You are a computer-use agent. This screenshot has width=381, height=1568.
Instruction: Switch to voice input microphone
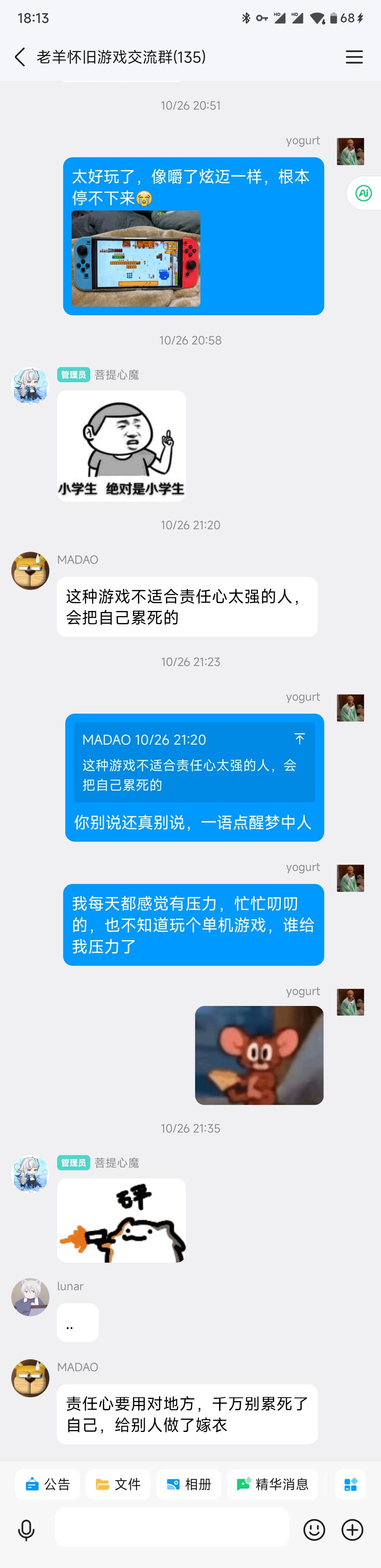26,1530
